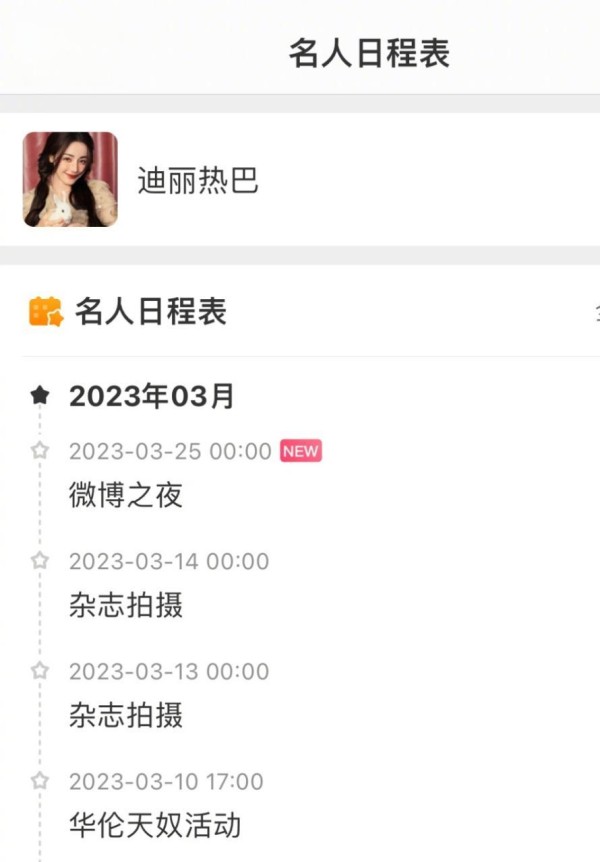Open the 华伦天奴活动 schedule entry

coord(154,824)
